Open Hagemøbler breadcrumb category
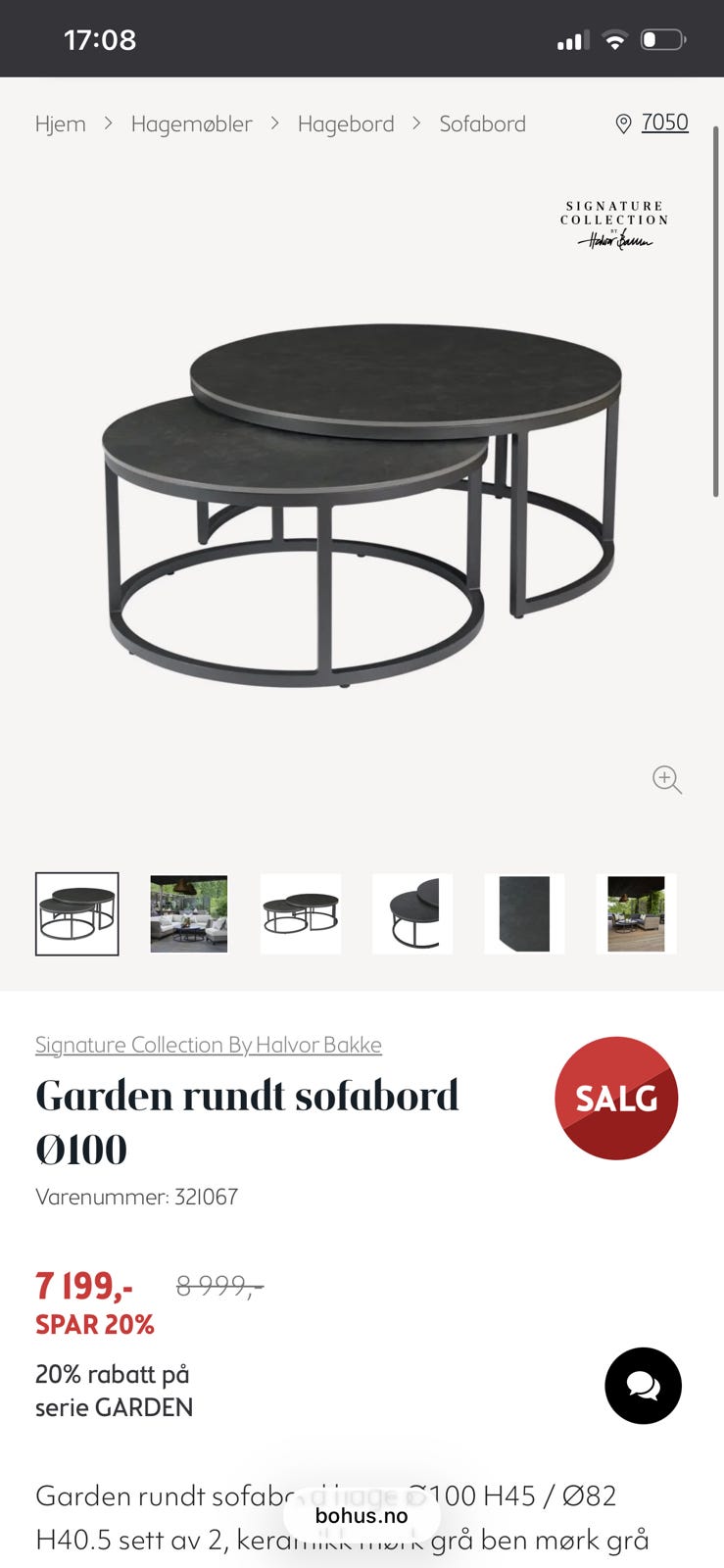Image resolution: width=724 pixels, height=1568 pixels. tap(191, 123)
